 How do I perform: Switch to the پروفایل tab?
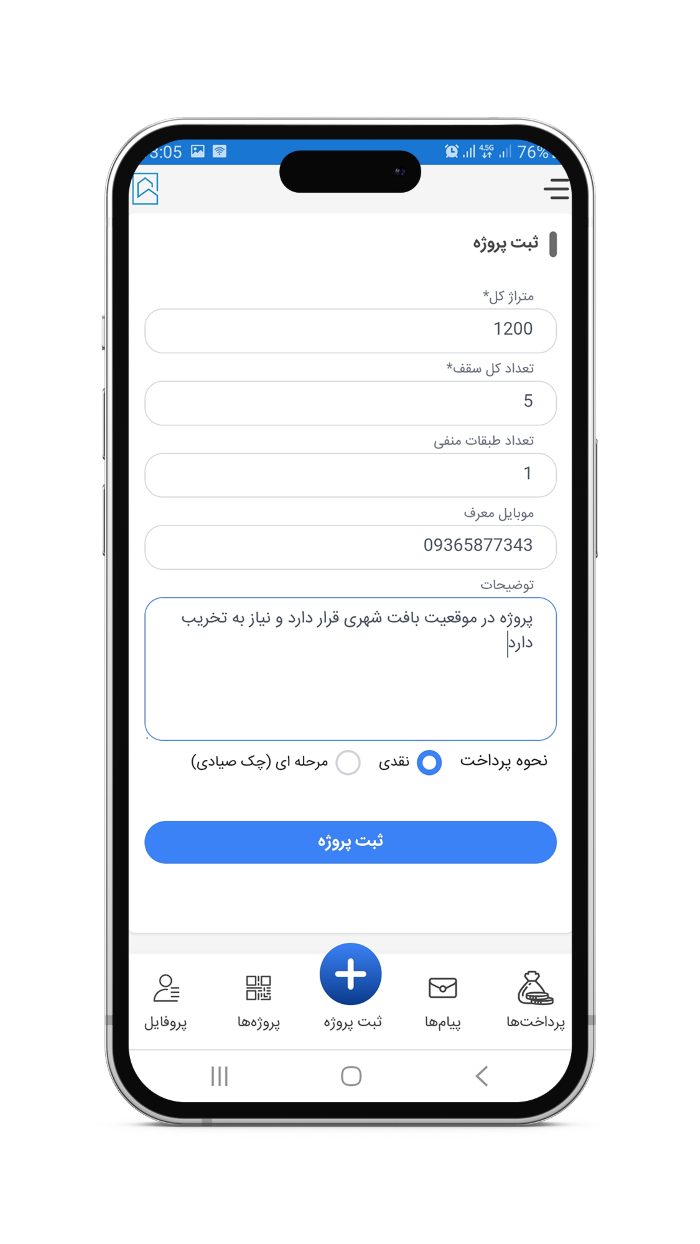(x=166, y=1000)
